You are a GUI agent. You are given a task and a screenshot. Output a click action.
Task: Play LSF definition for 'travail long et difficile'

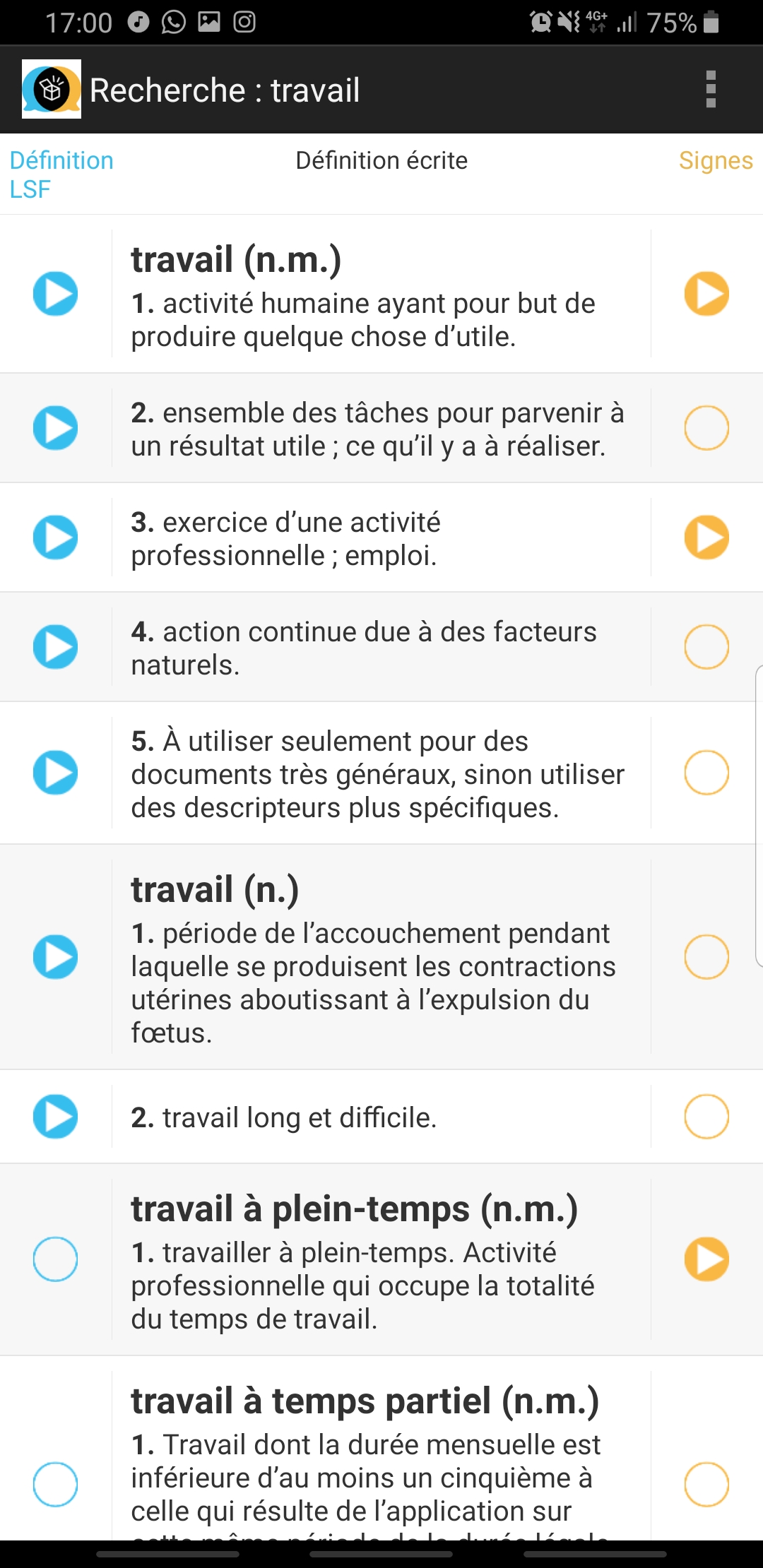tap(55, 1117)
